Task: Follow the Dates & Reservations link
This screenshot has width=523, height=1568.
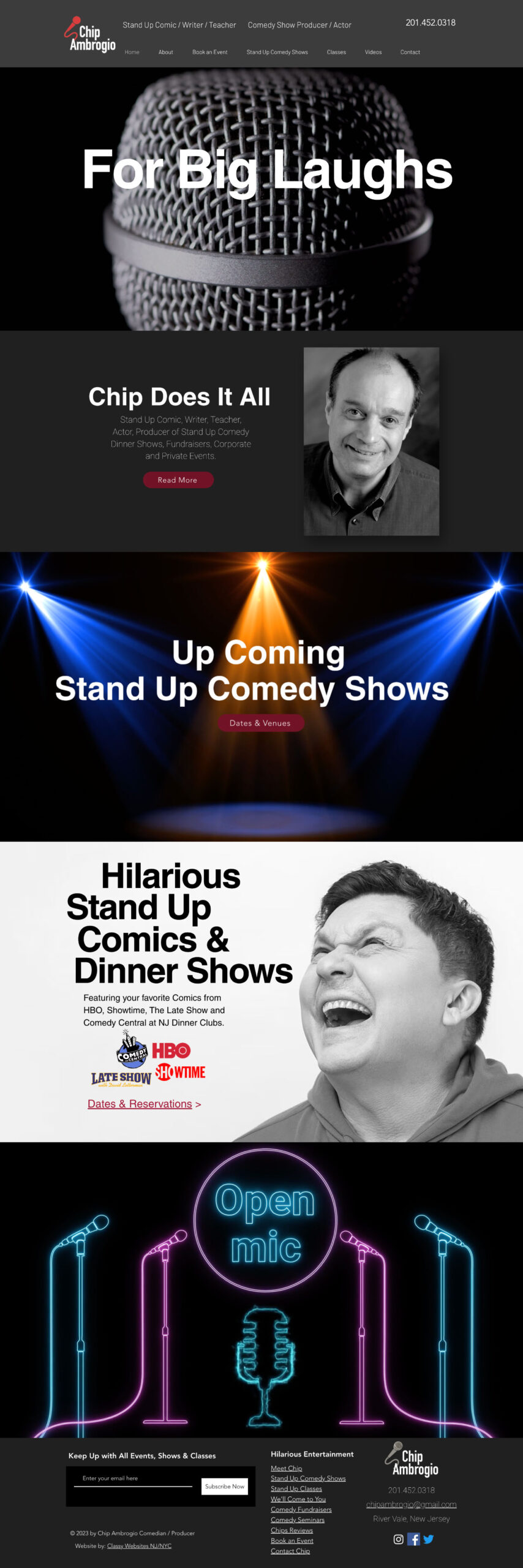Action: tap(140, 1104)
